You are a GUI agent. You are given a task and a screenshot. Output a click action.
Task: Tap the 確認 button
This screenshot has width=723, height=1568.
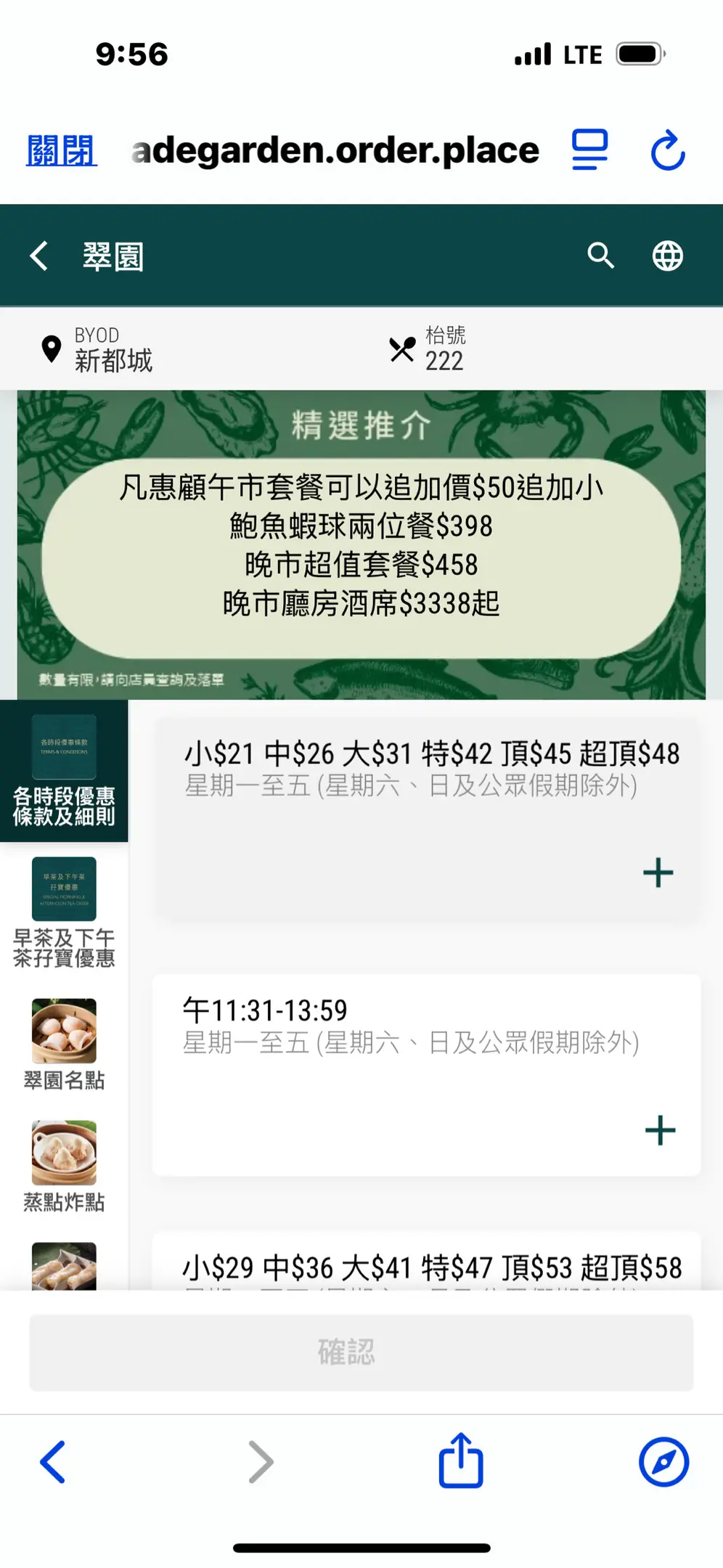361,1352
